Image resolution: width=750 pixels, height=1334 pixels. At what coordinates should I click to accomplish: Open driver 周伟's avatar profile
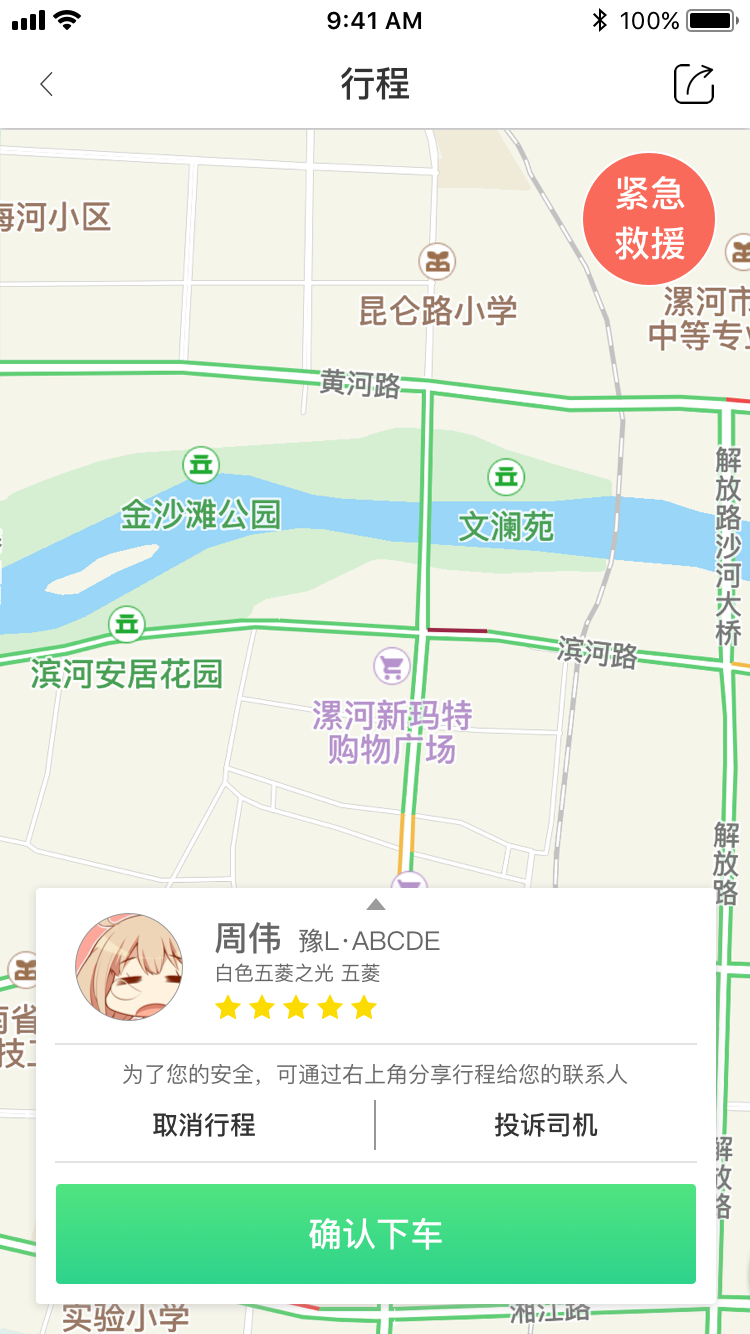(x=129, y=966)
